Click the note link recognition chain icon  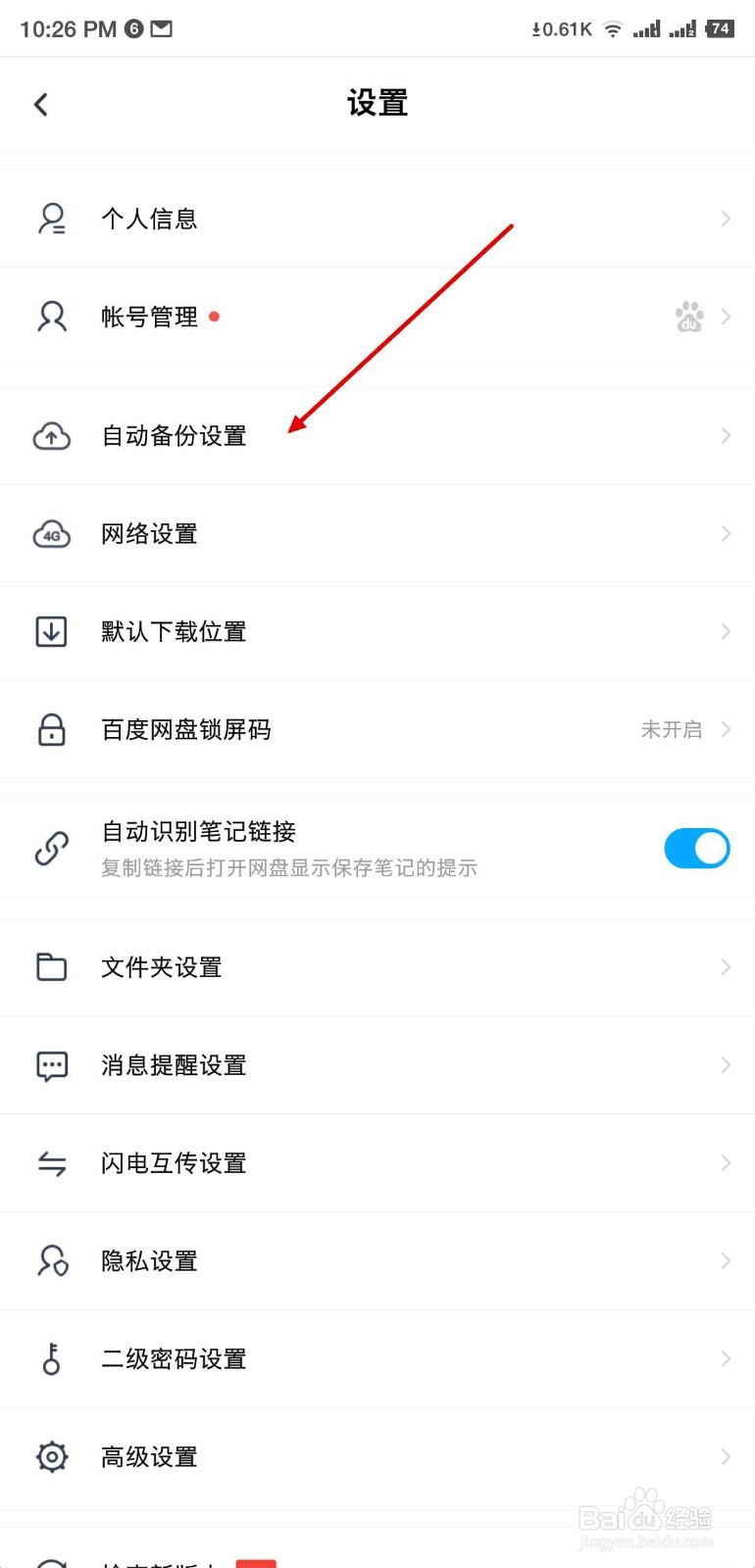click(x=51, y=848)
